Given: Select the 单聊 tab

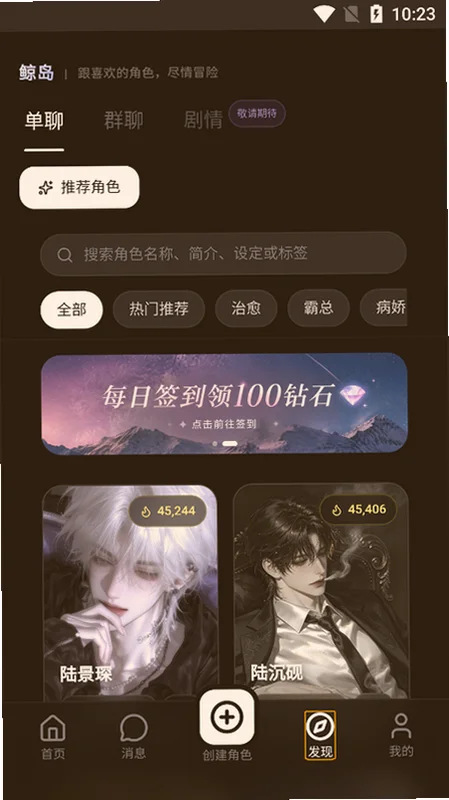Looking at the screenshot, I should (x=44, y=121).
